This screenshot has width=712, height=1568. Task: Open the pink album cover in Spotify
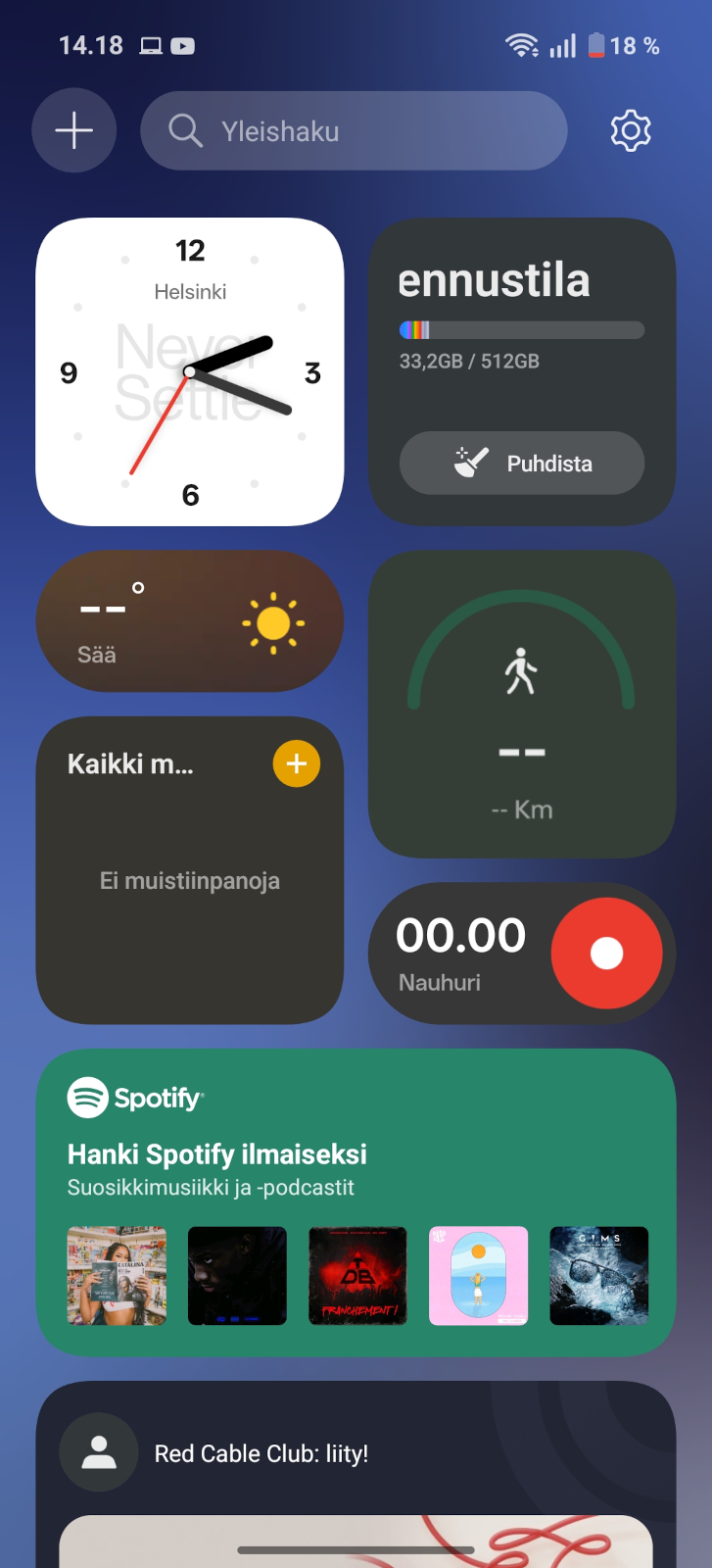479,1276
